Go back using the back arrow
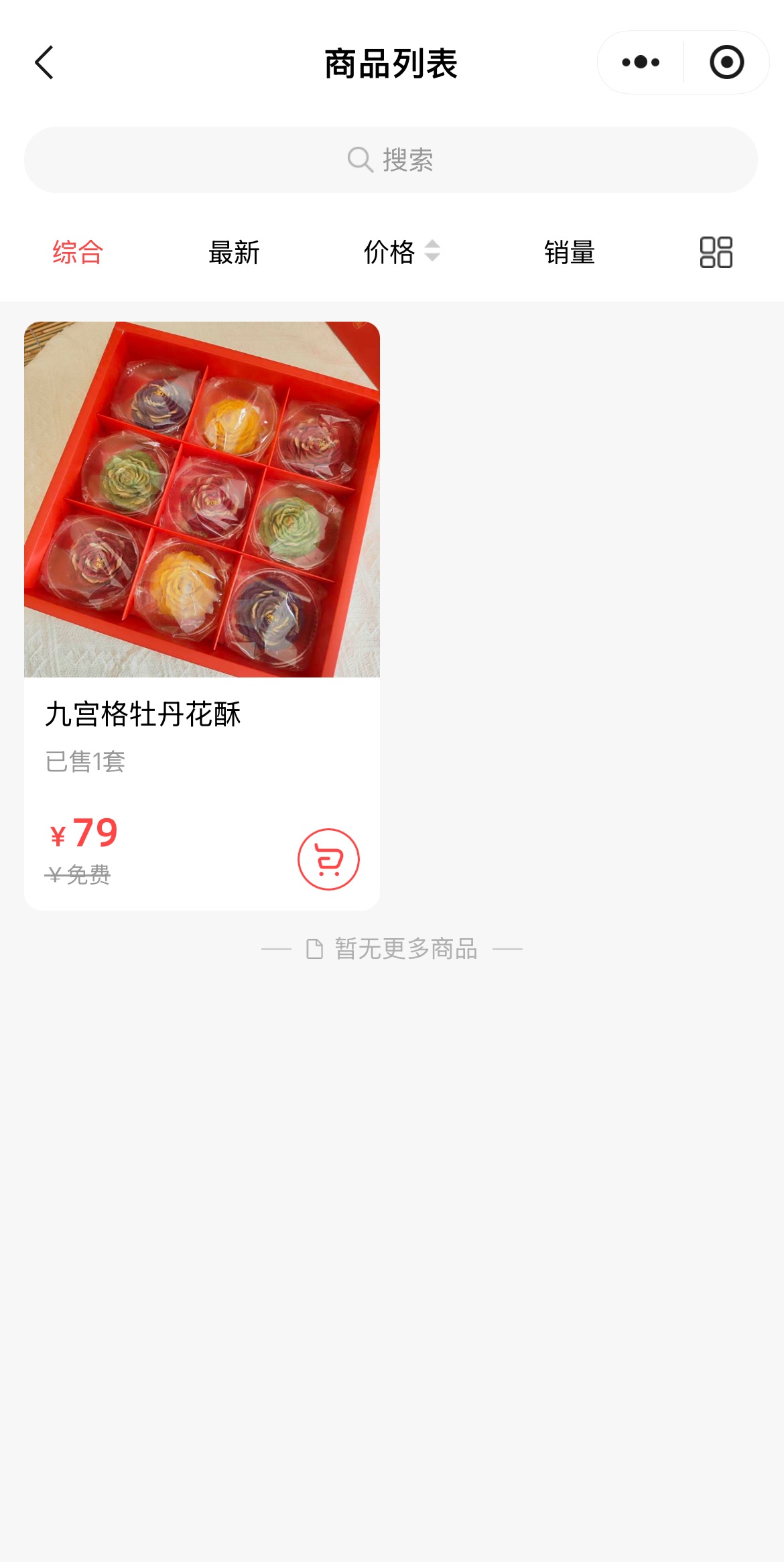 pos(44,63)
